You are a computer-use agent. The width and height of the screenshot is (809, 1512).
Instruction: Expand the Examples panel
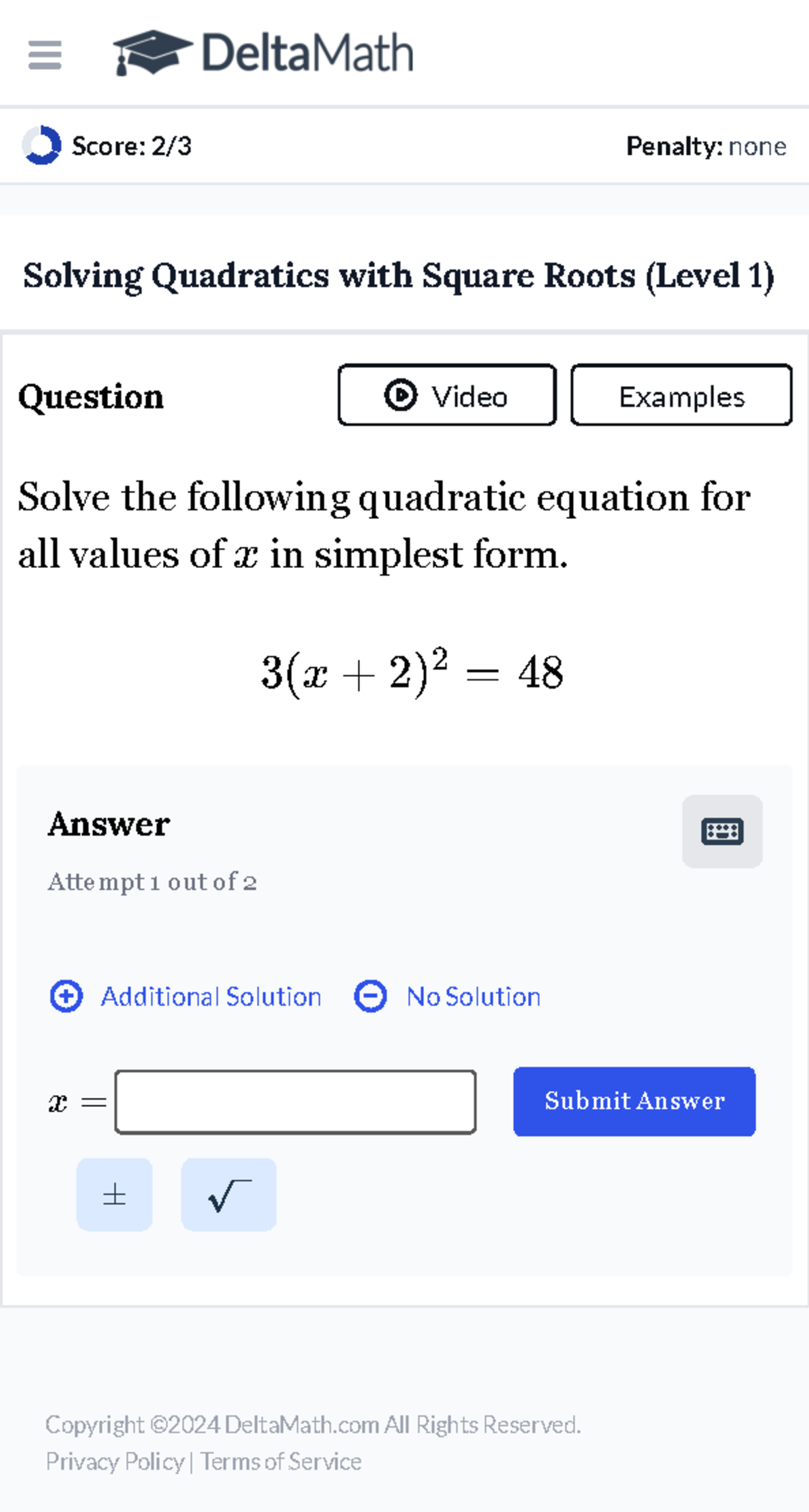point(682,397)
